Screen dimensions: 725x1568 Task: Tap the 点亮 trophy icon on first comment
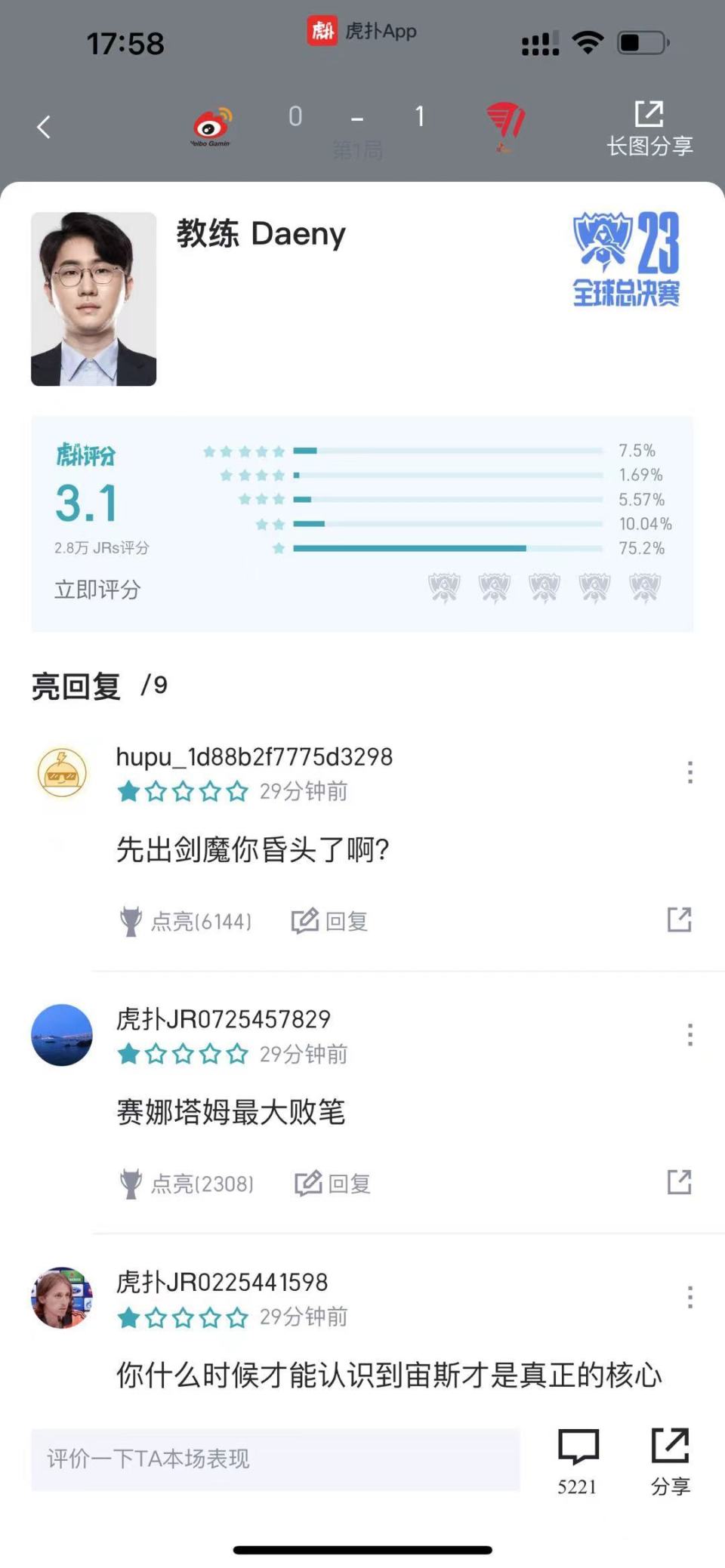(134, 920)
